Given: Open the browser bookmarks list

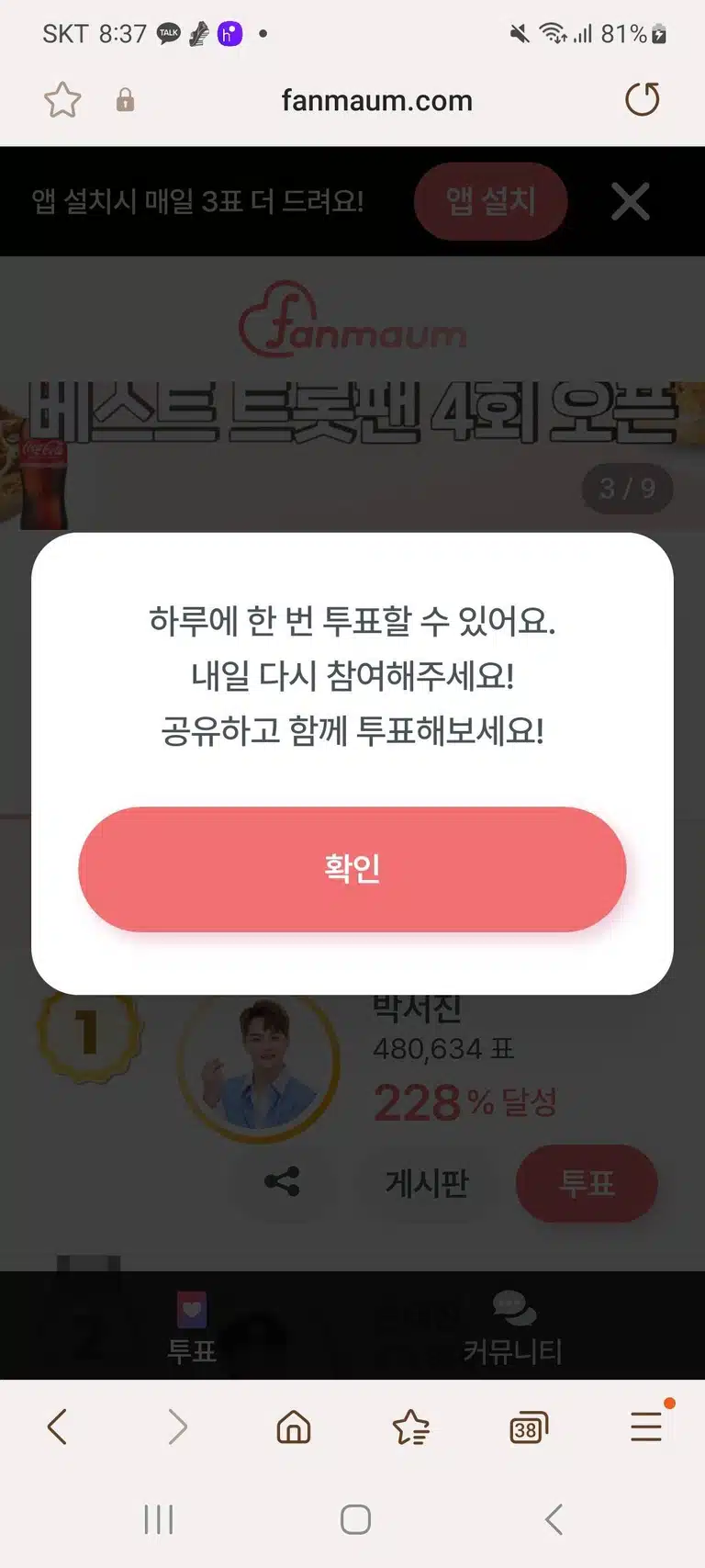Looking at the screenshot, I should 410,1427.
